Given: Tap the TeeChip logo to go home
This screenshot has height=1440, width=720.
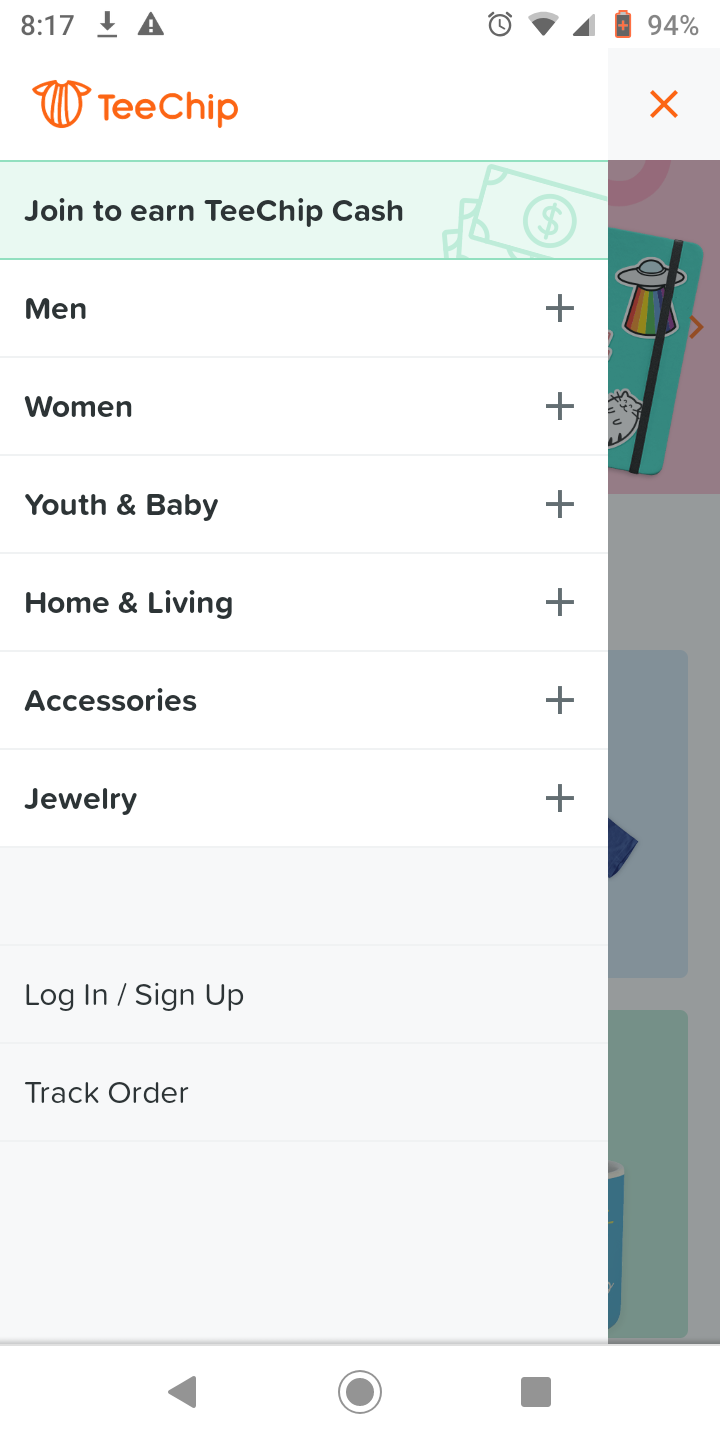Looking at the screenshot, I should point(135,104).
